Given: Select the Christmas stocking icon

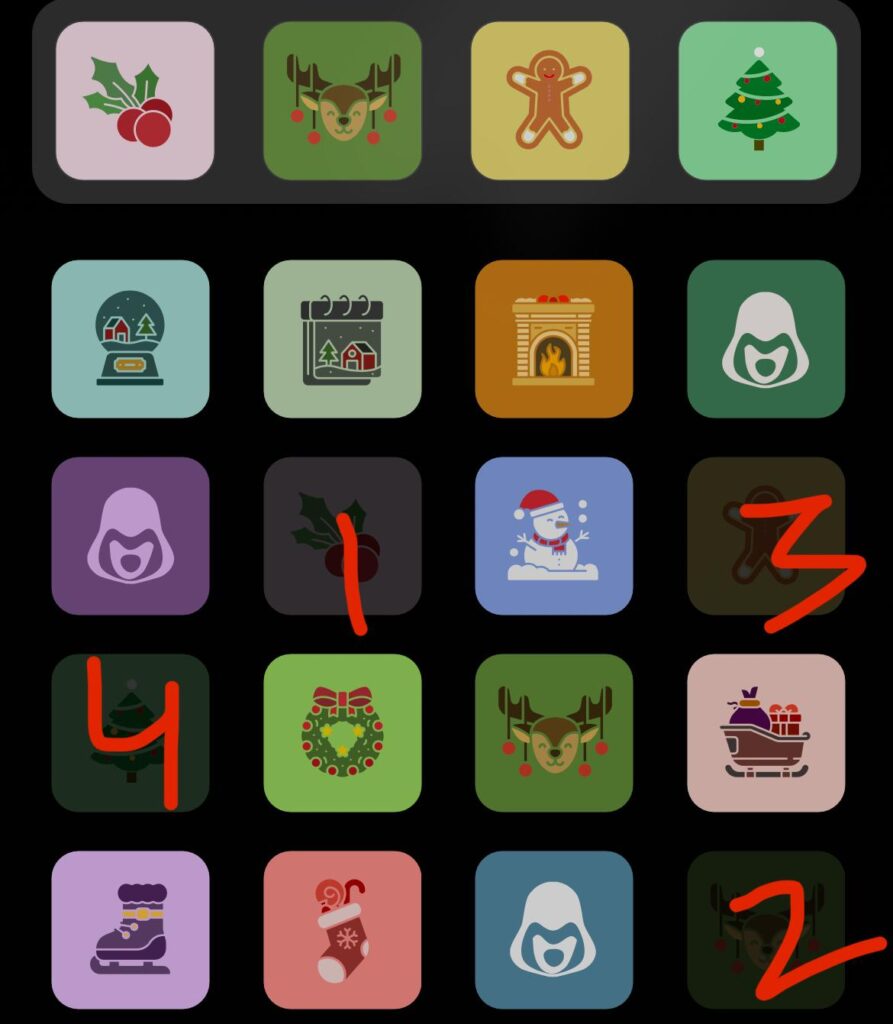Looking at the screenshot, I should [x=342, y=929].
